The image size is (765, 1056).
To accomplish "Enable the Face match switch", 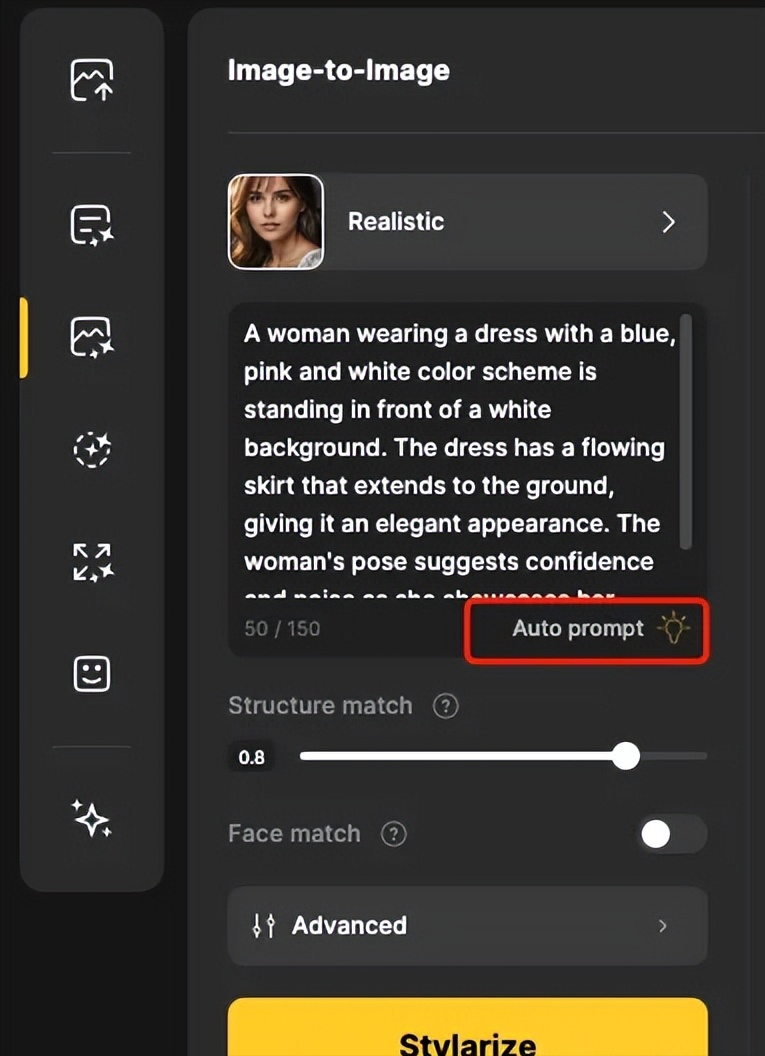I will [x=671, y=834].
